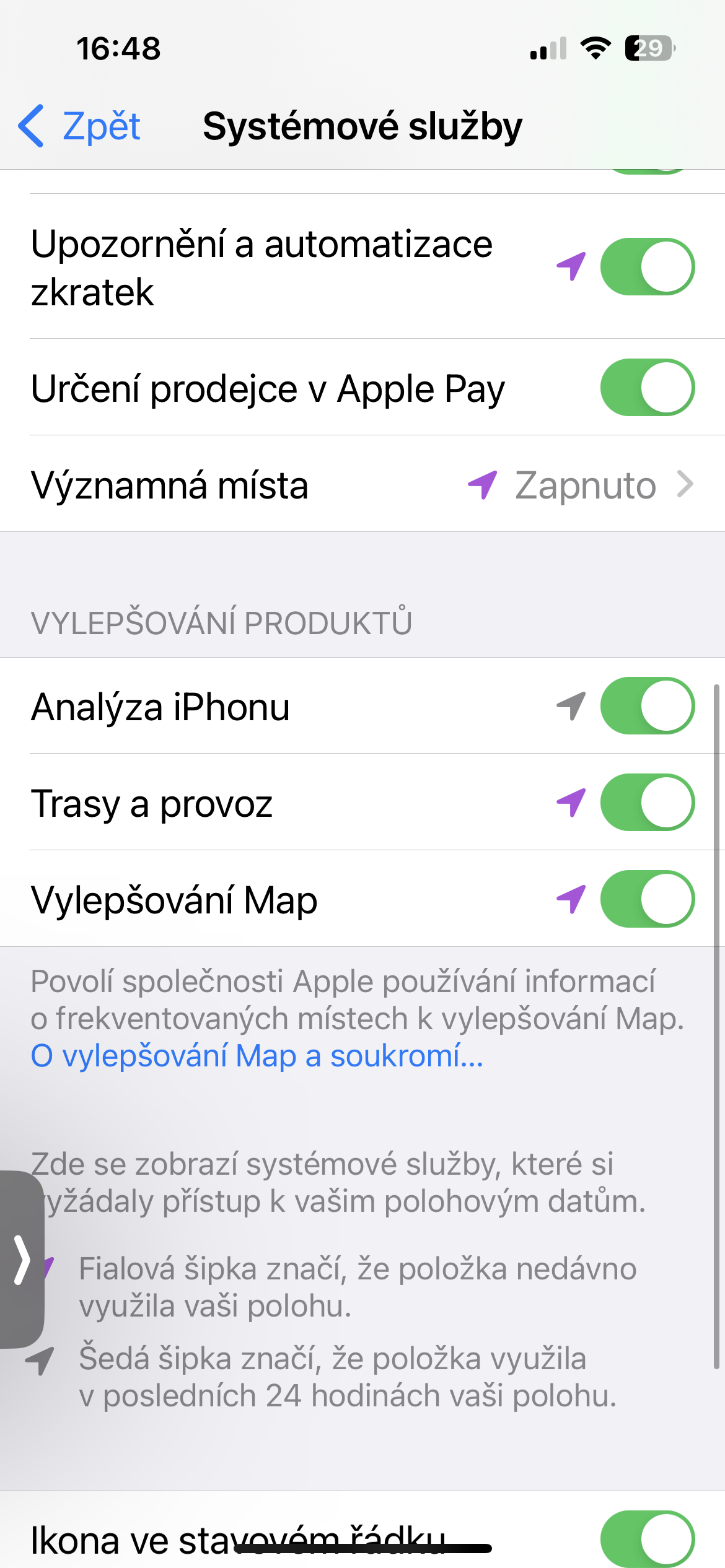
Task: Expand the side panel arrow handle
Action: tap(22, 1260)
